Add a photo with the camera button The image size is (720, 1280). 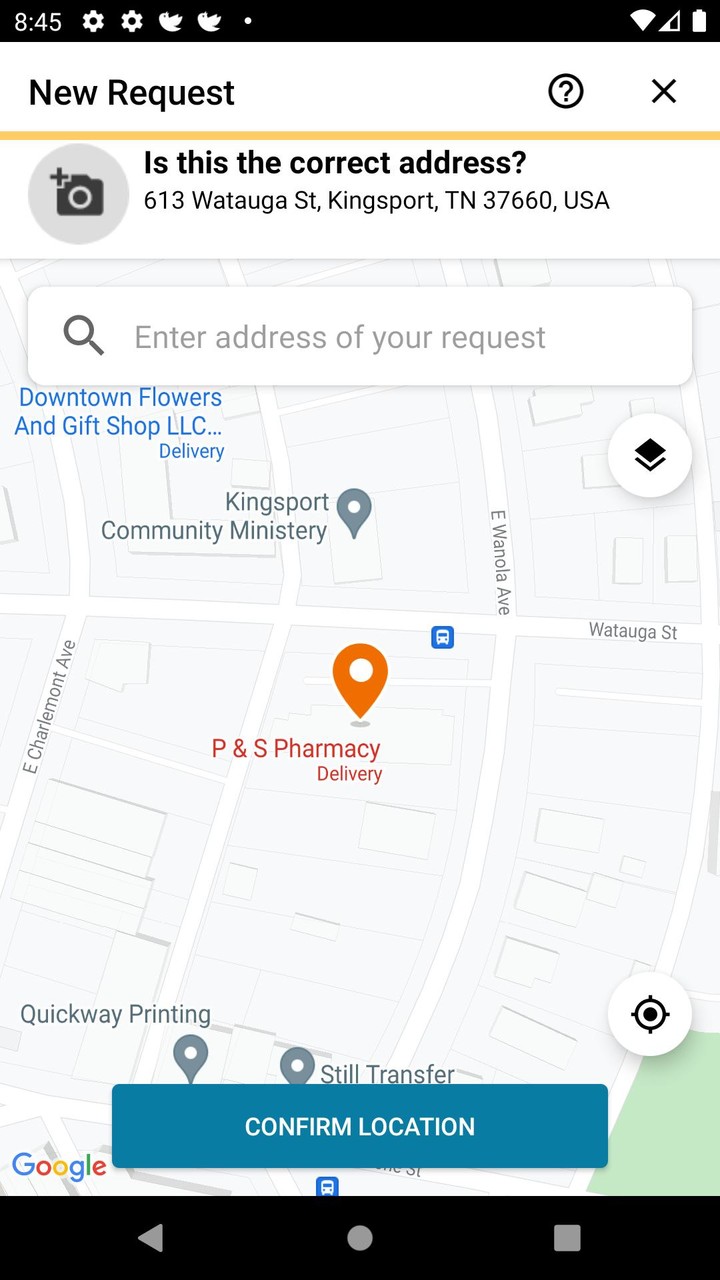tap(78, 194)
